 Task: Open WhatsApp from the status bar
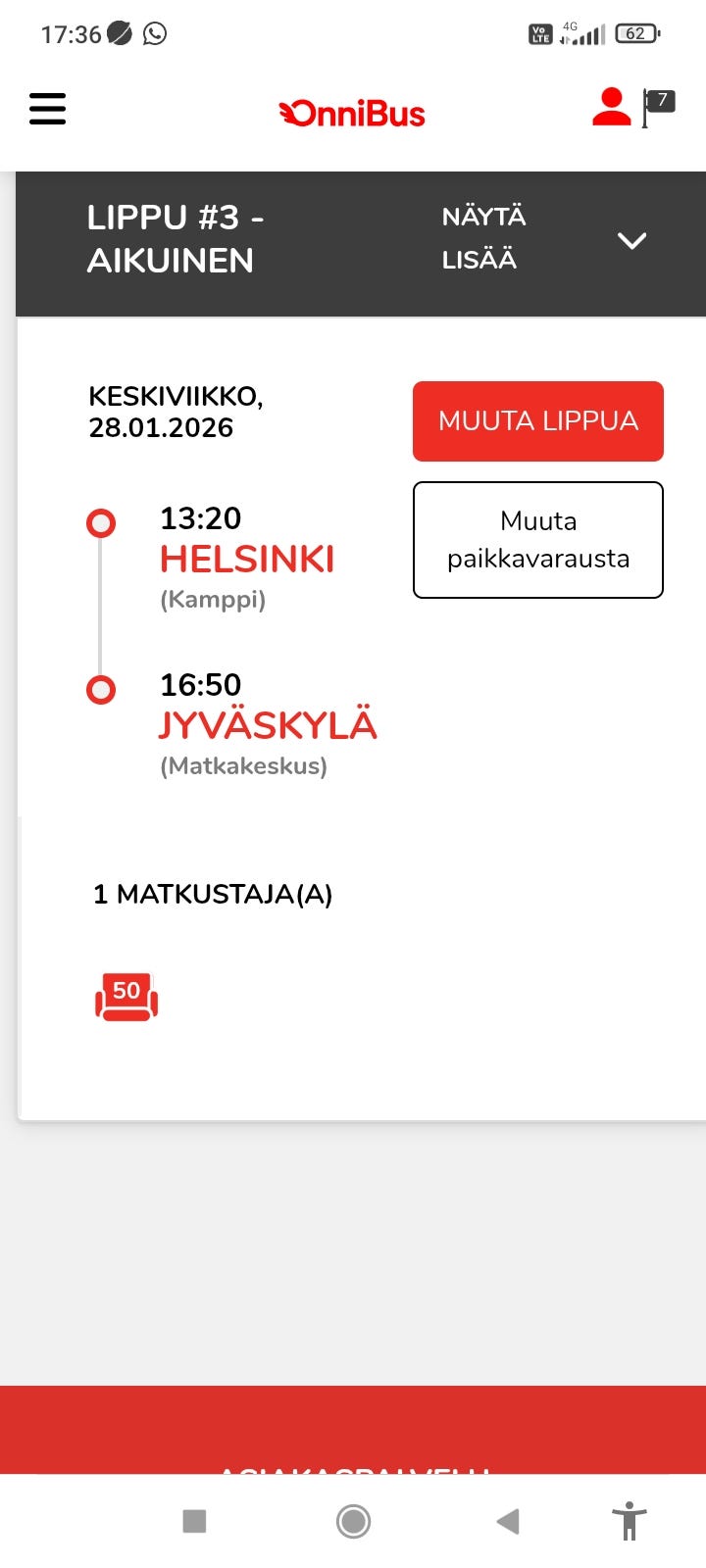[153, 32]
